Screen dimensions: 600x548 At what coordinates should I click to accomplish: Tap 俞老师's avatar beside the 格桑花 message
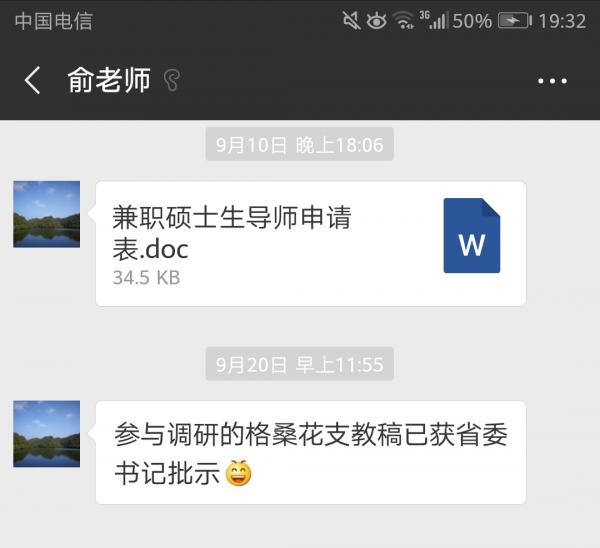pyautogui.click(x=46, y=434)
